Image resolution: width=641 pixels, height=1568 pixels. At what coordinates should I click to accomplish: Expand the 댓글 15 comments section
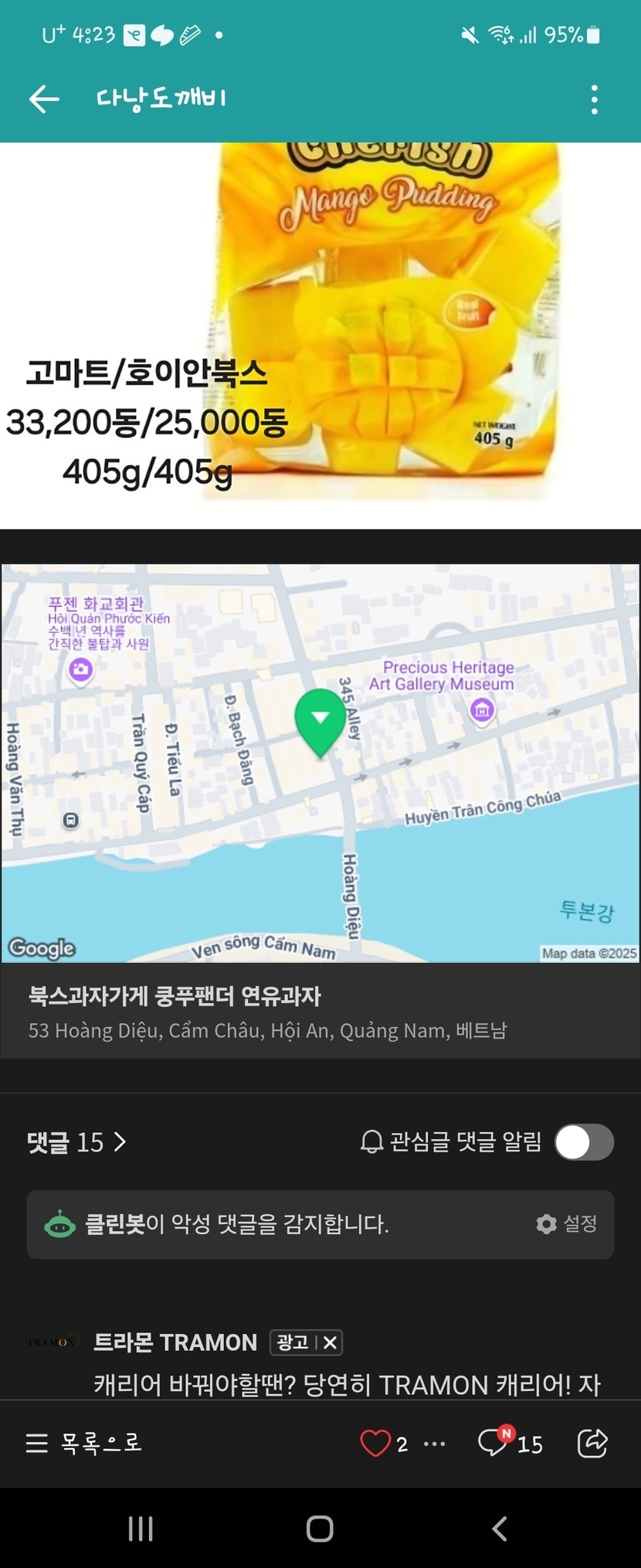tap(76, 1141)
